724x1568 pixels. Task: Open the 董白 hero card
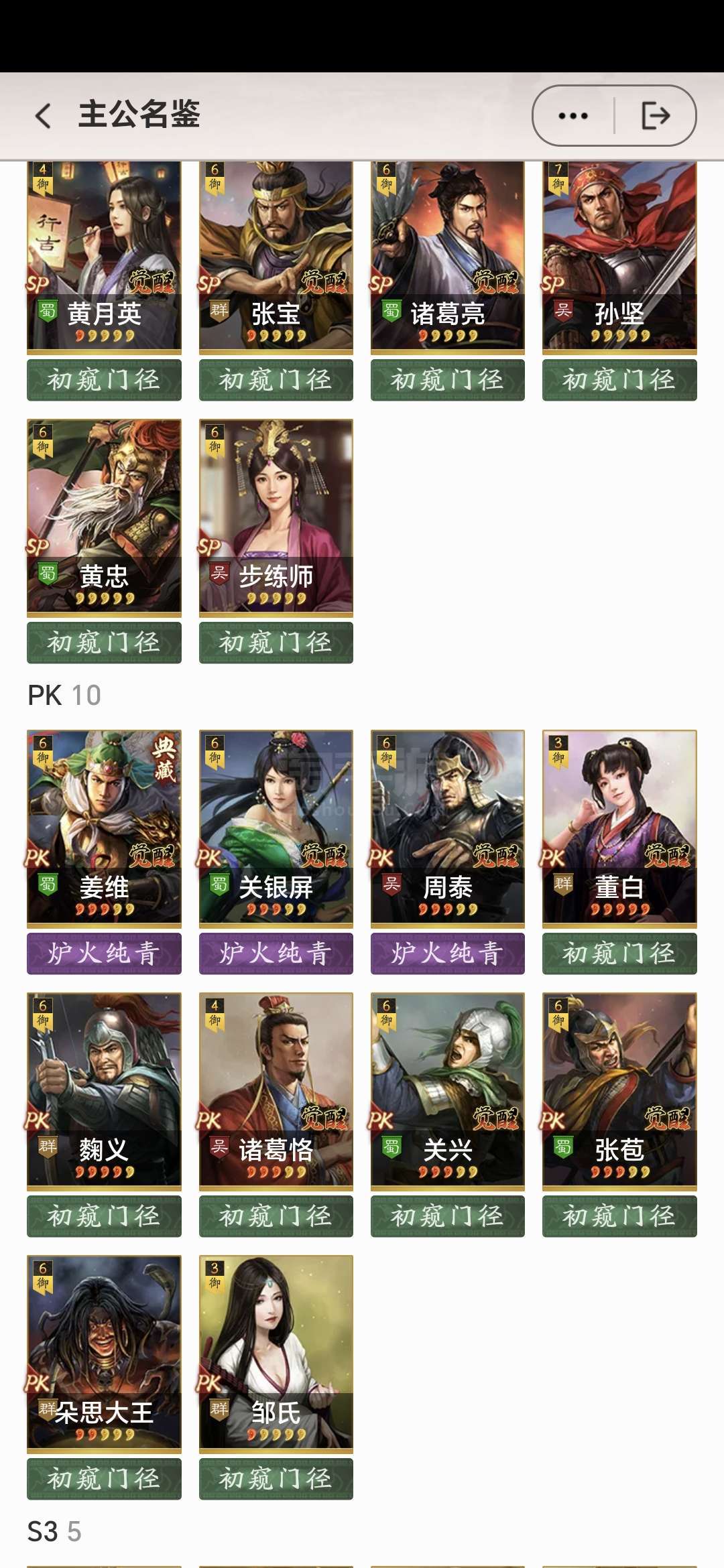coord(619,829)
